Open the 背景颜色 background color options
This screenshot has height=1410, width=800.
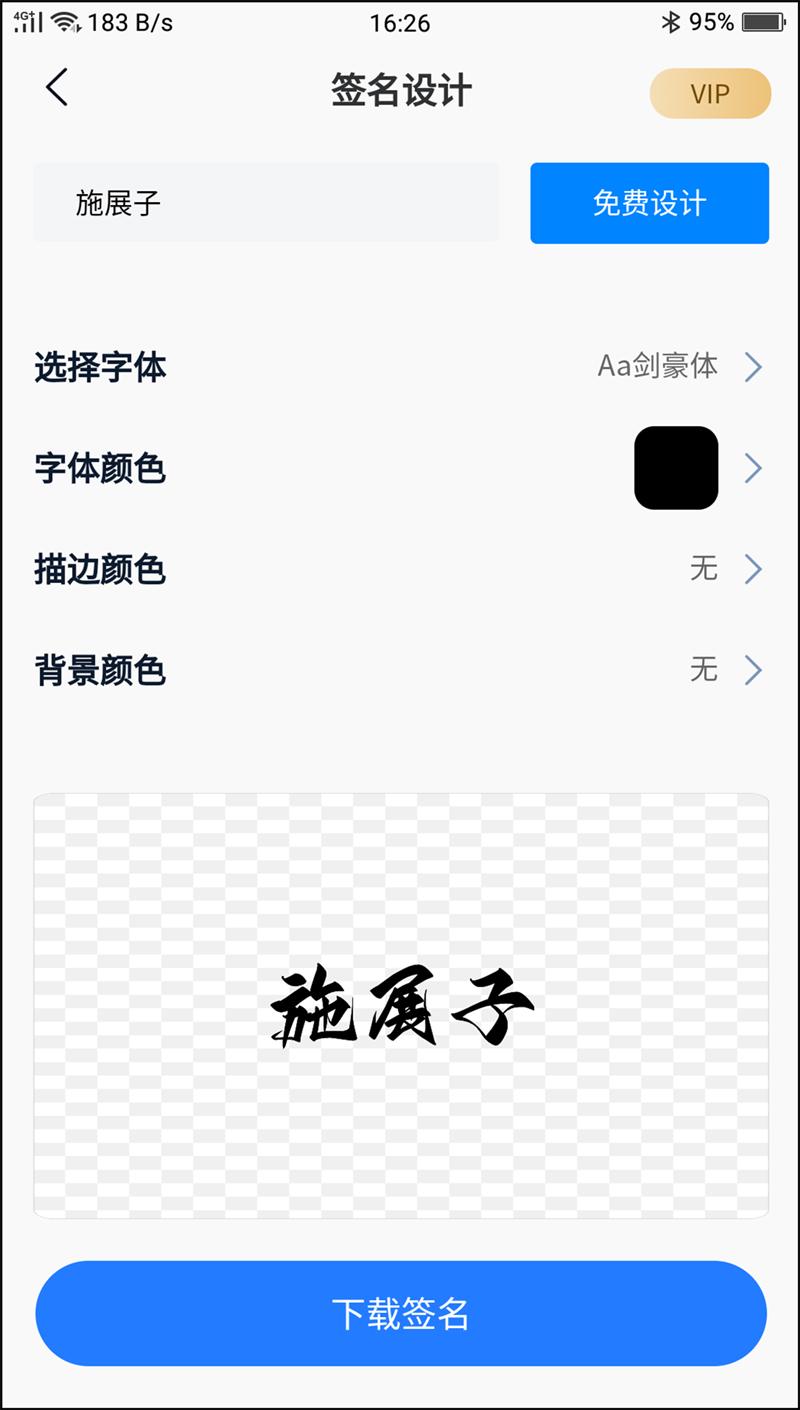pyautogui.click(x=754, y=670)
